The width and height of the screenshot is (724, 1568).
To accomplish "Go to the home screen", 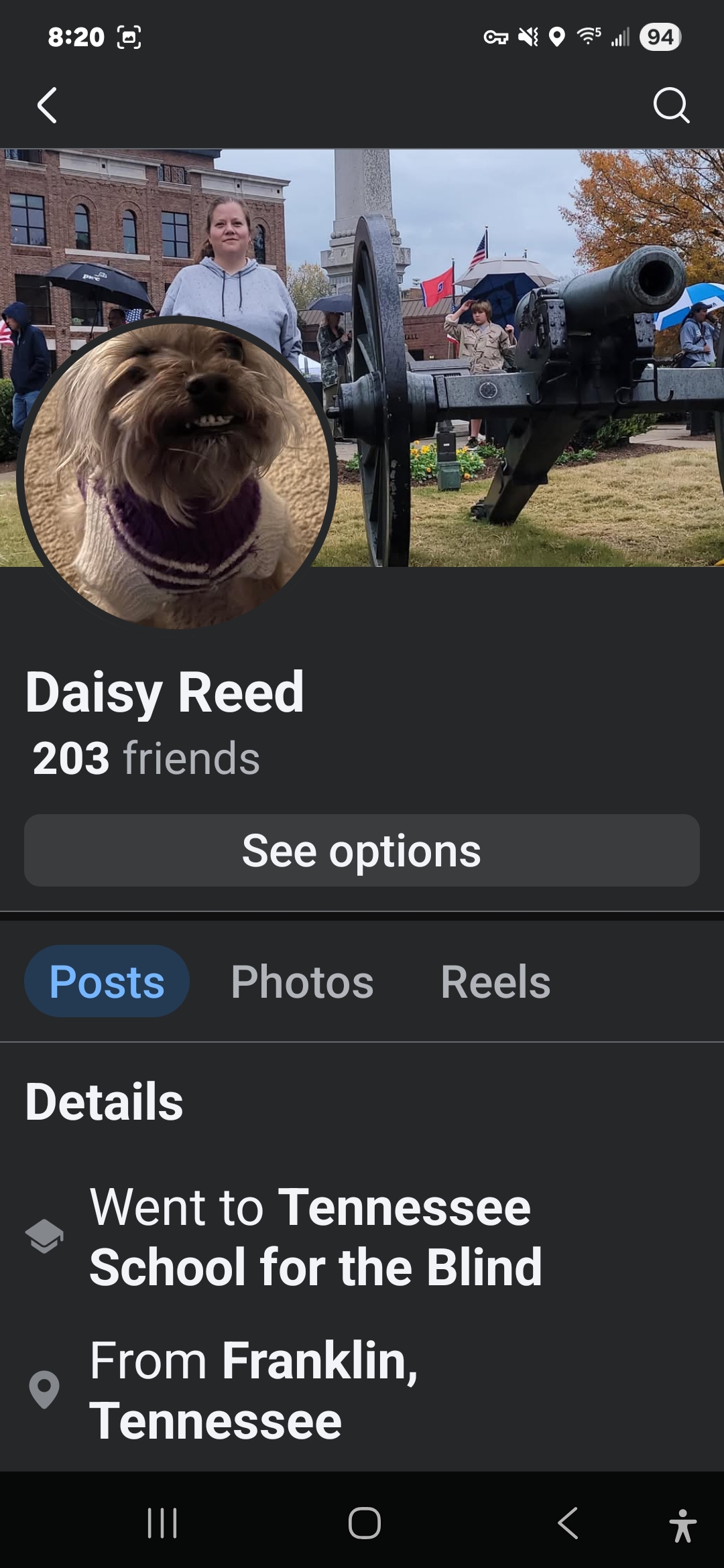I will (365, 1523).
